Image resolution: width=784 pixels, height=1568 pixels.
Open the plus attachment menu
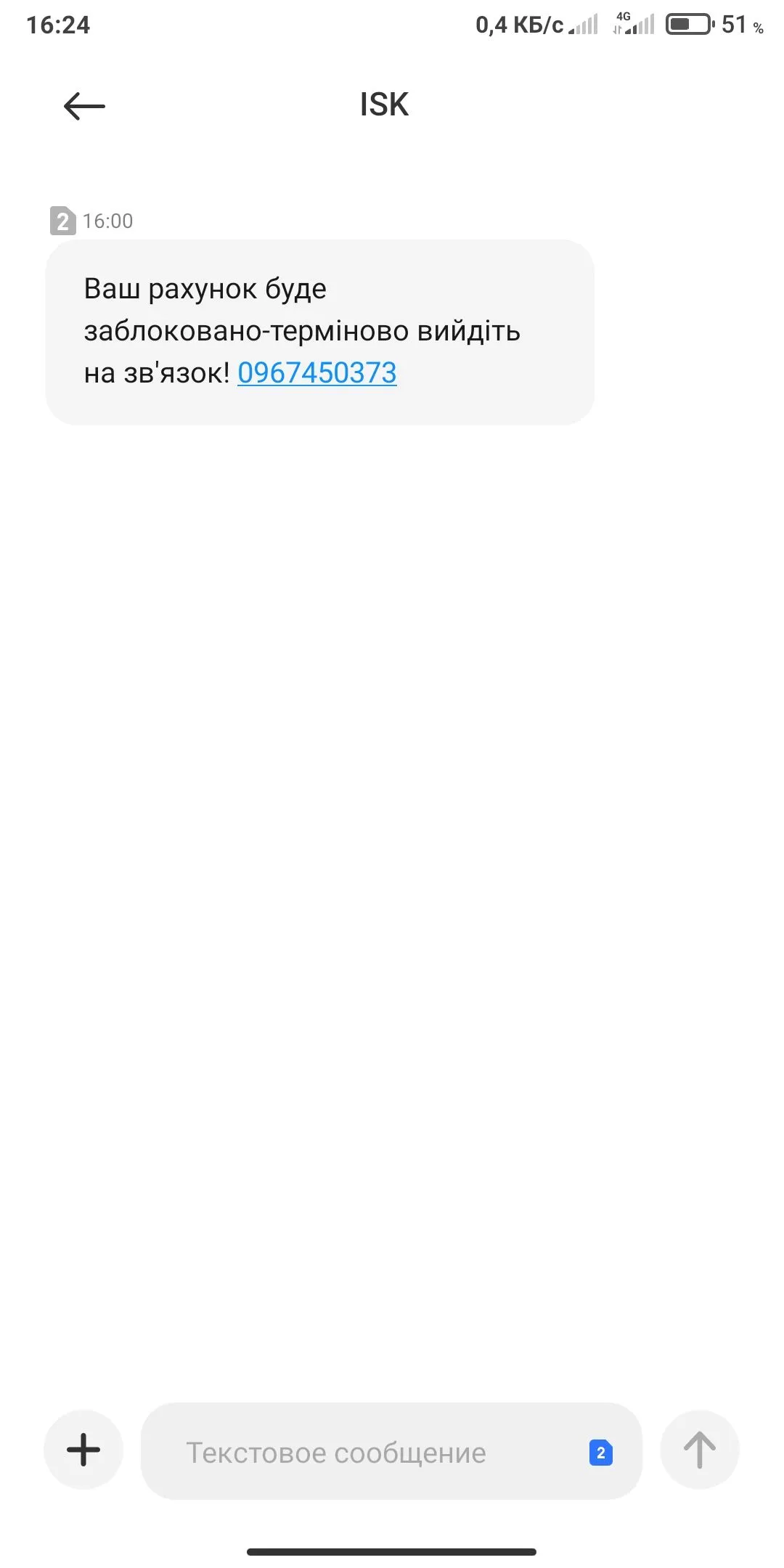click(x=83, y=1450)
